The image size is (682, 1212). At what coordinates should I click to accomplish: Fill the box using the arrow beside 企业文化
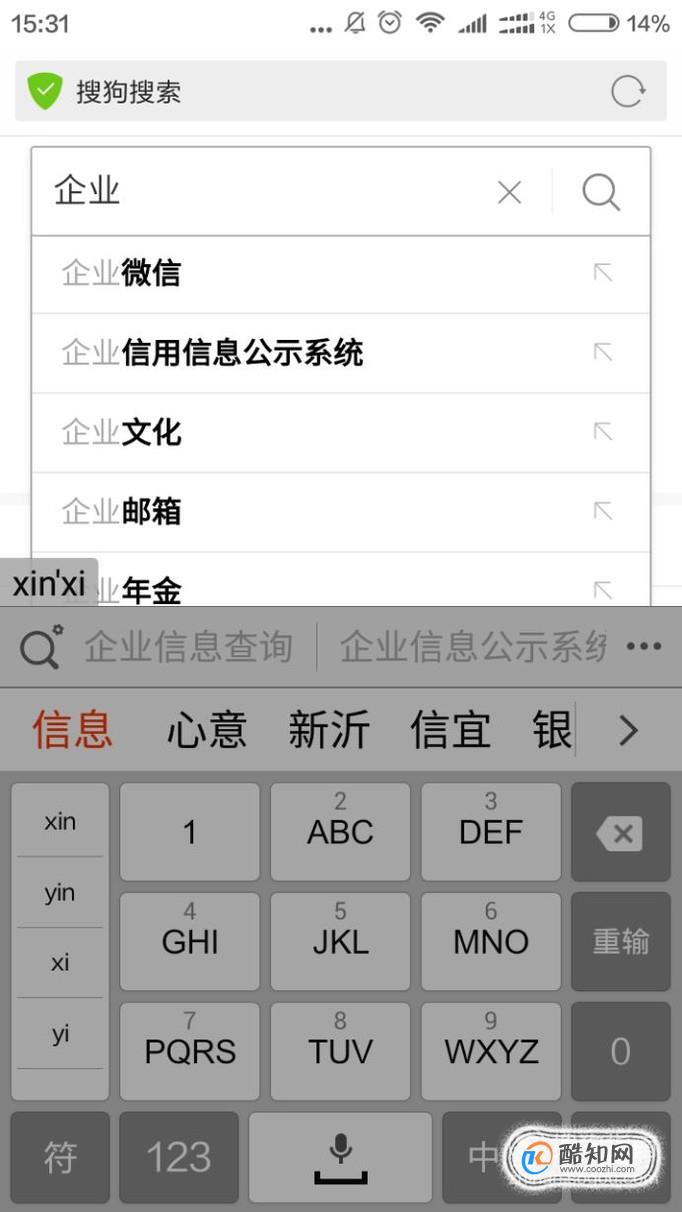click(x=602, y=432)
